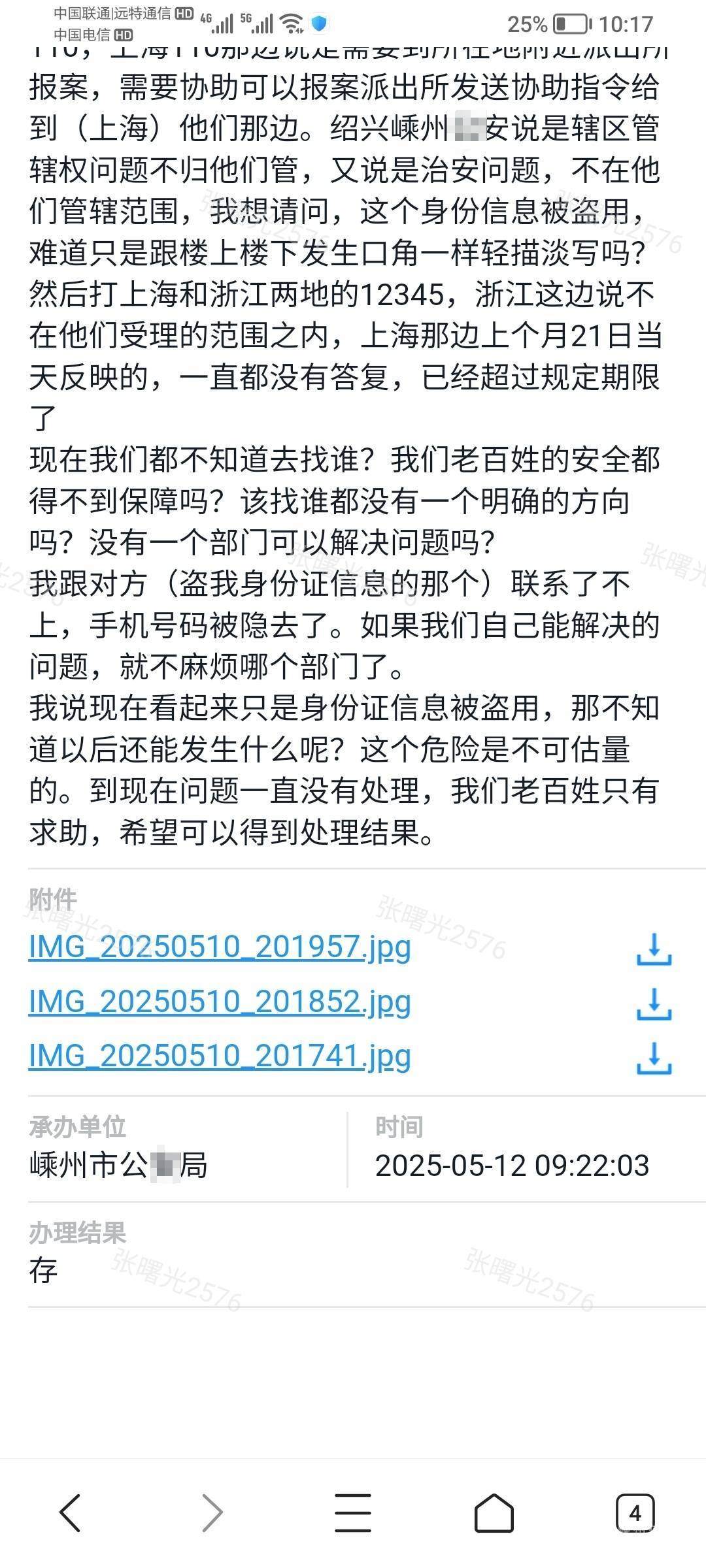
Task: Download the IMG_20250510_201741.jpg file
Action: click(x=654, y=1058)
